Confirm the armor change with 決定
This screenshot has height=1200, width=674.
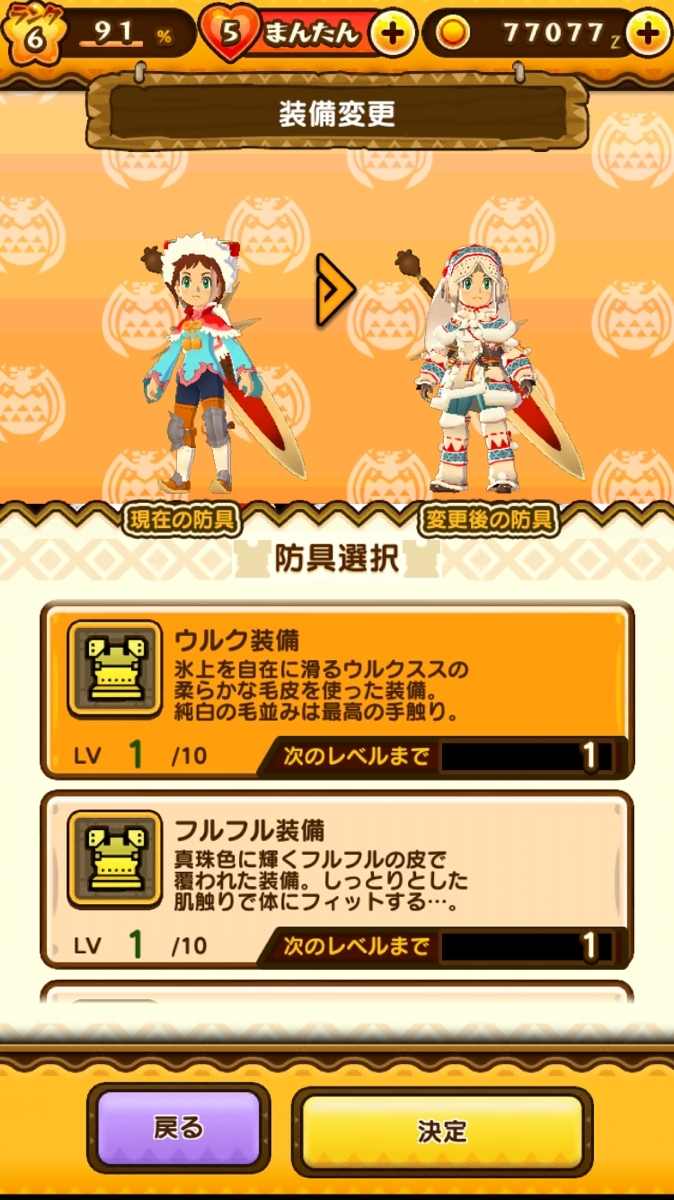(442, 1131)
